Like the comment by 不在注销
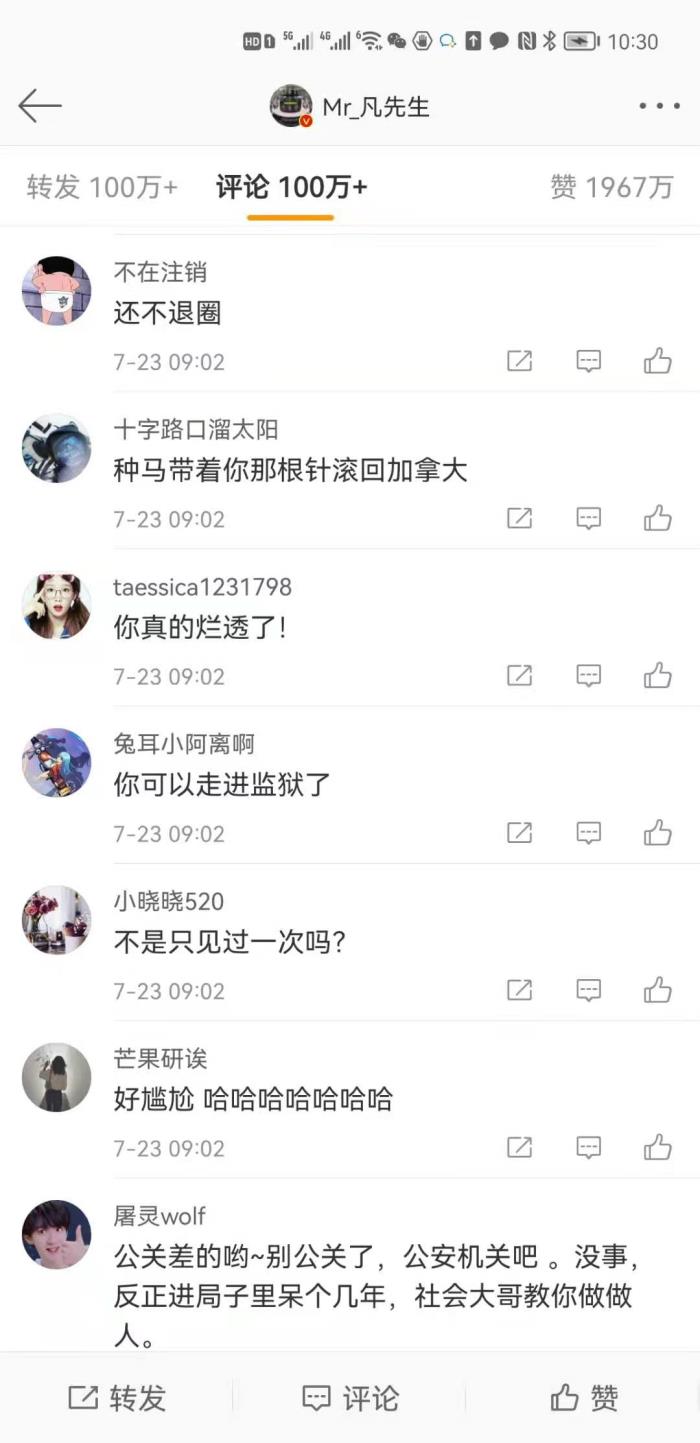700x1443 pixels. [657, 361]
